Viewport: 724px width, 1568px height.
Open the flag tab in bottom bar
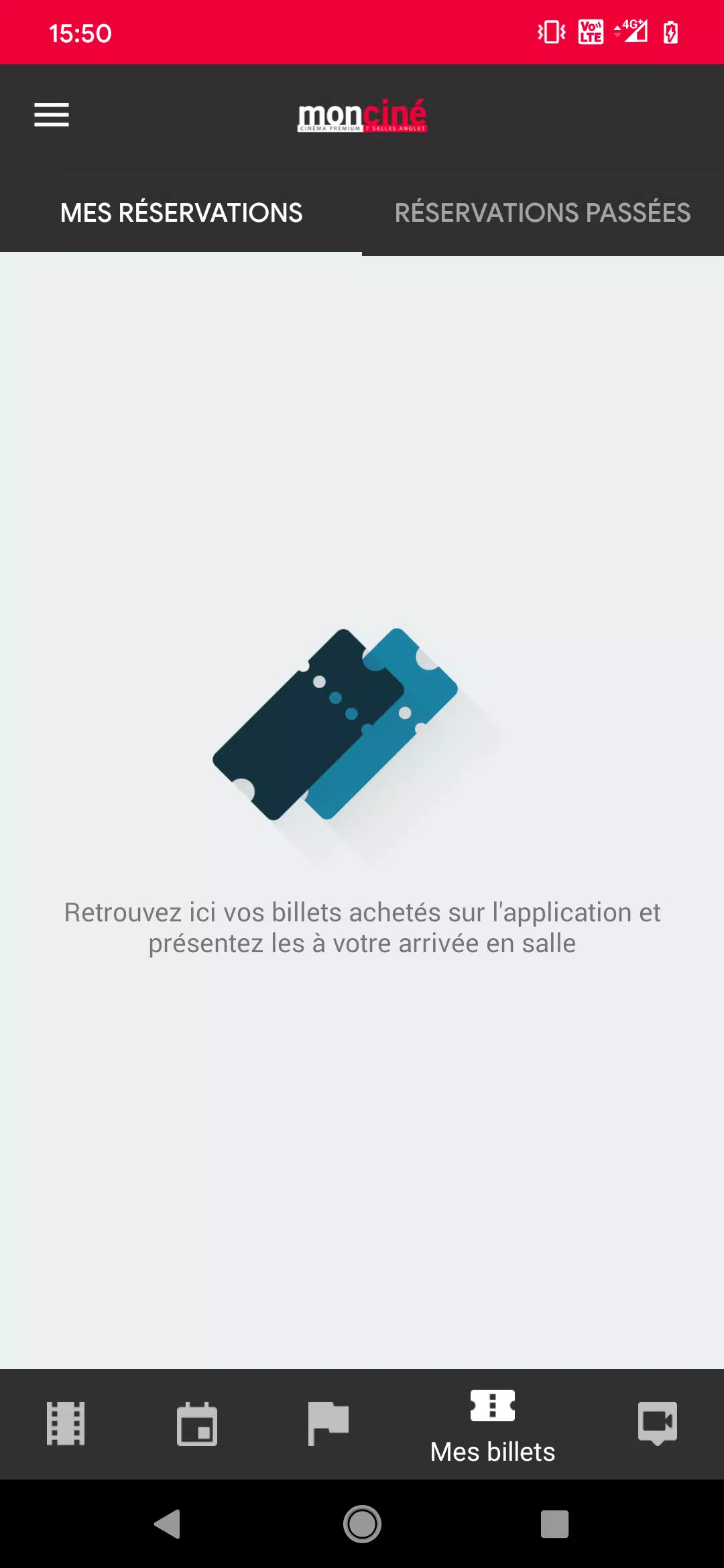(x=328, y=1423)
